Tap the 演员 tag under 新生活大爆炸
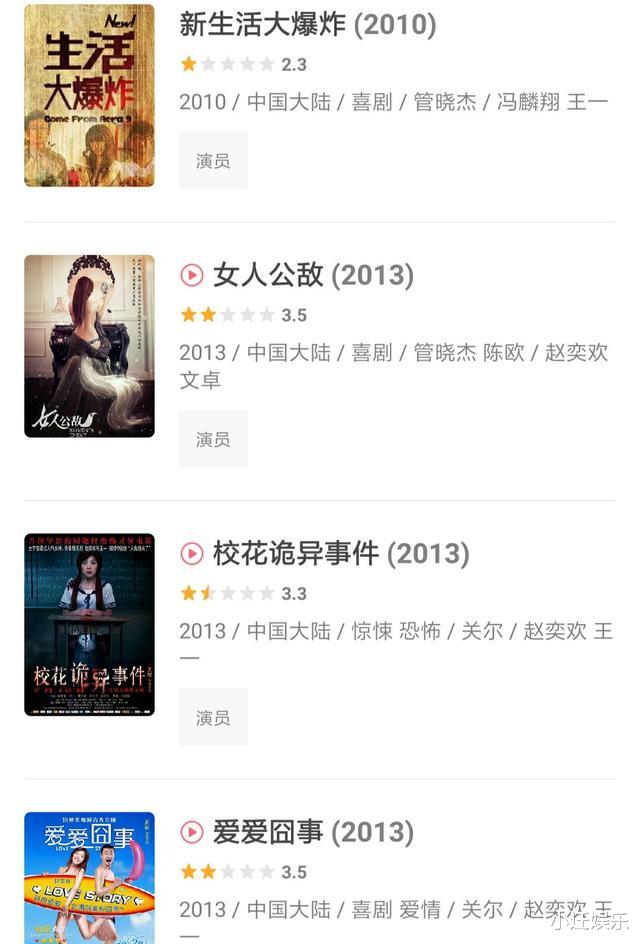Screen dimensions: 640x944 click(x=213, y=161)
